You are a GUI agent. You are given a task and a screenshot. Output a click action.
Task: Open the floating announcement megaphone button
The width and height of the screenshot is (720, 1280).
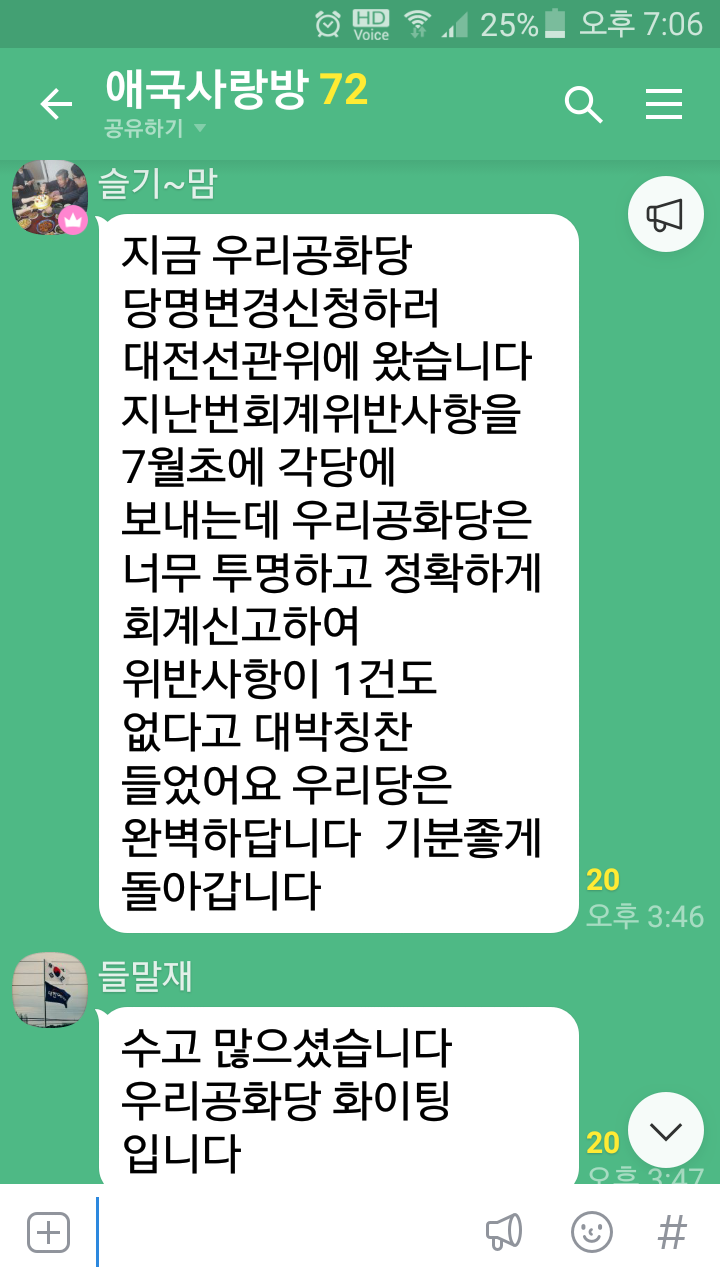665,214
